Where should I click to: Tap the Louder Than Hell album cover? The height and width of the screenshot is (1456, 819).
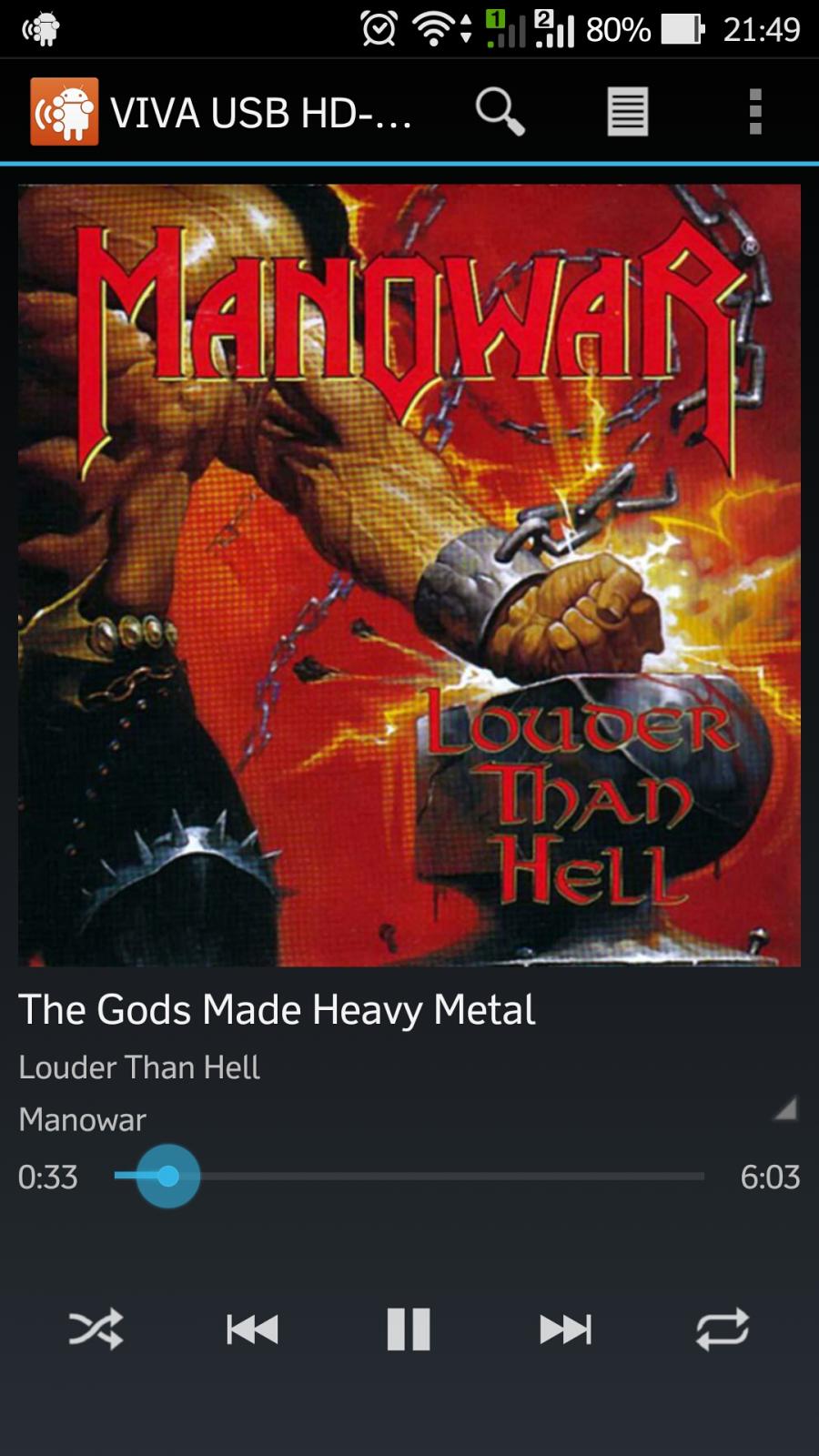(x=409, y=575)
